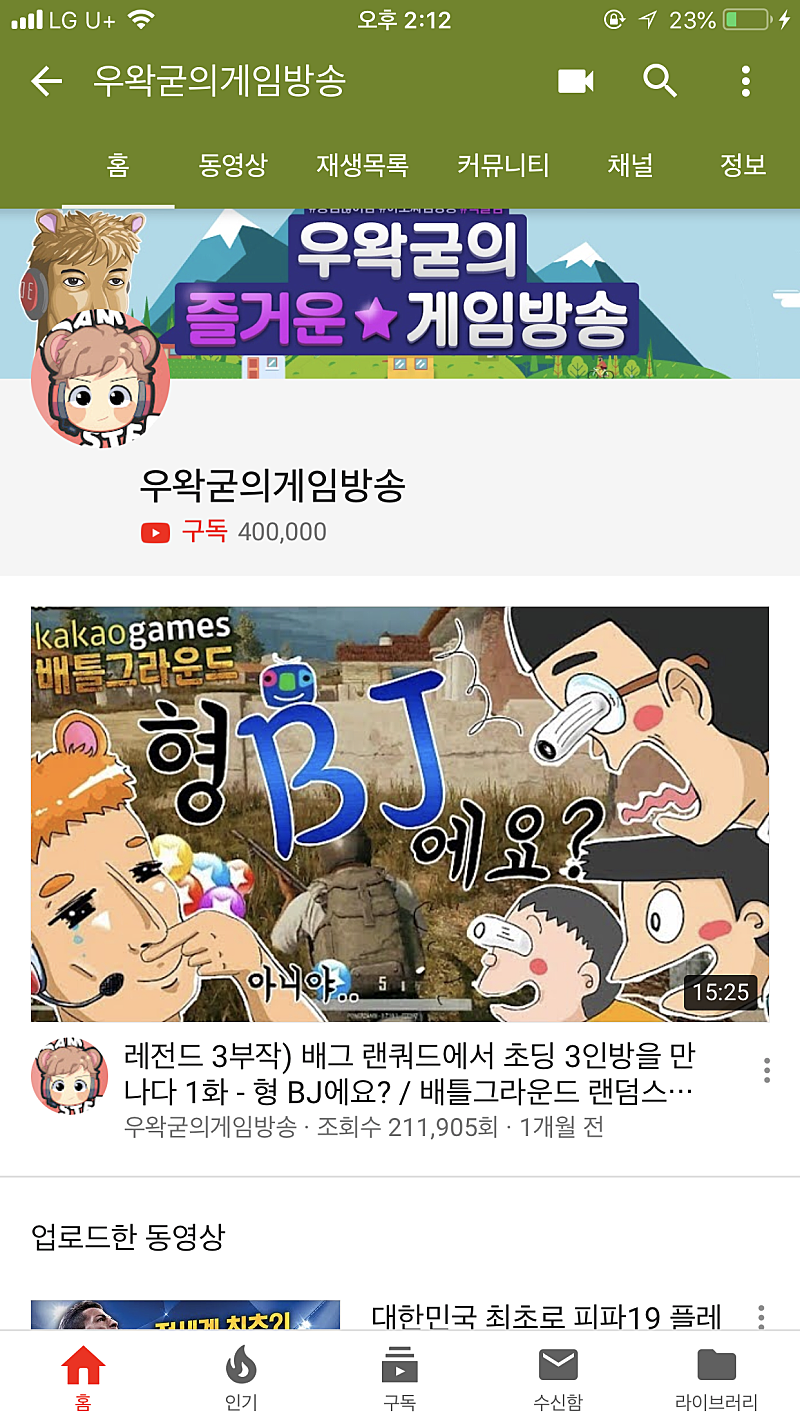The width and height of the screenshot is (800, 1422).
Task: Open the 수신함 inbox tab
Action: [558, 1378]
